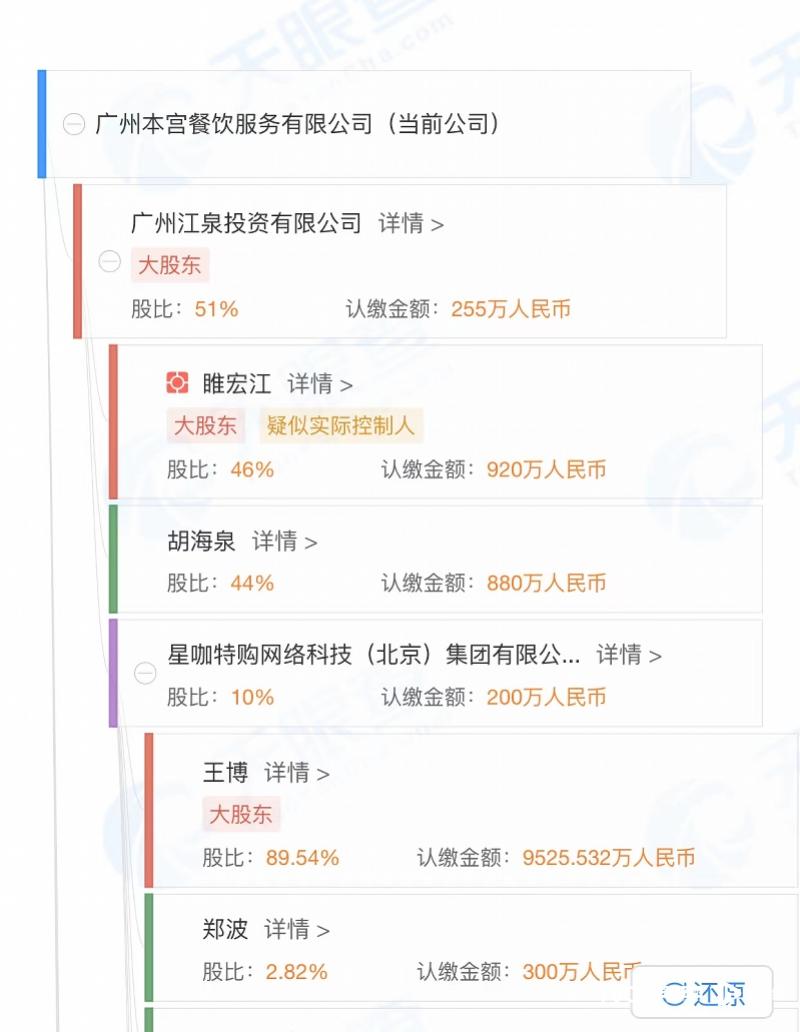The width and height of the screenshot is (800, 1032).
Task: Tap the 还原 reset button
Action: pos(704,993)
